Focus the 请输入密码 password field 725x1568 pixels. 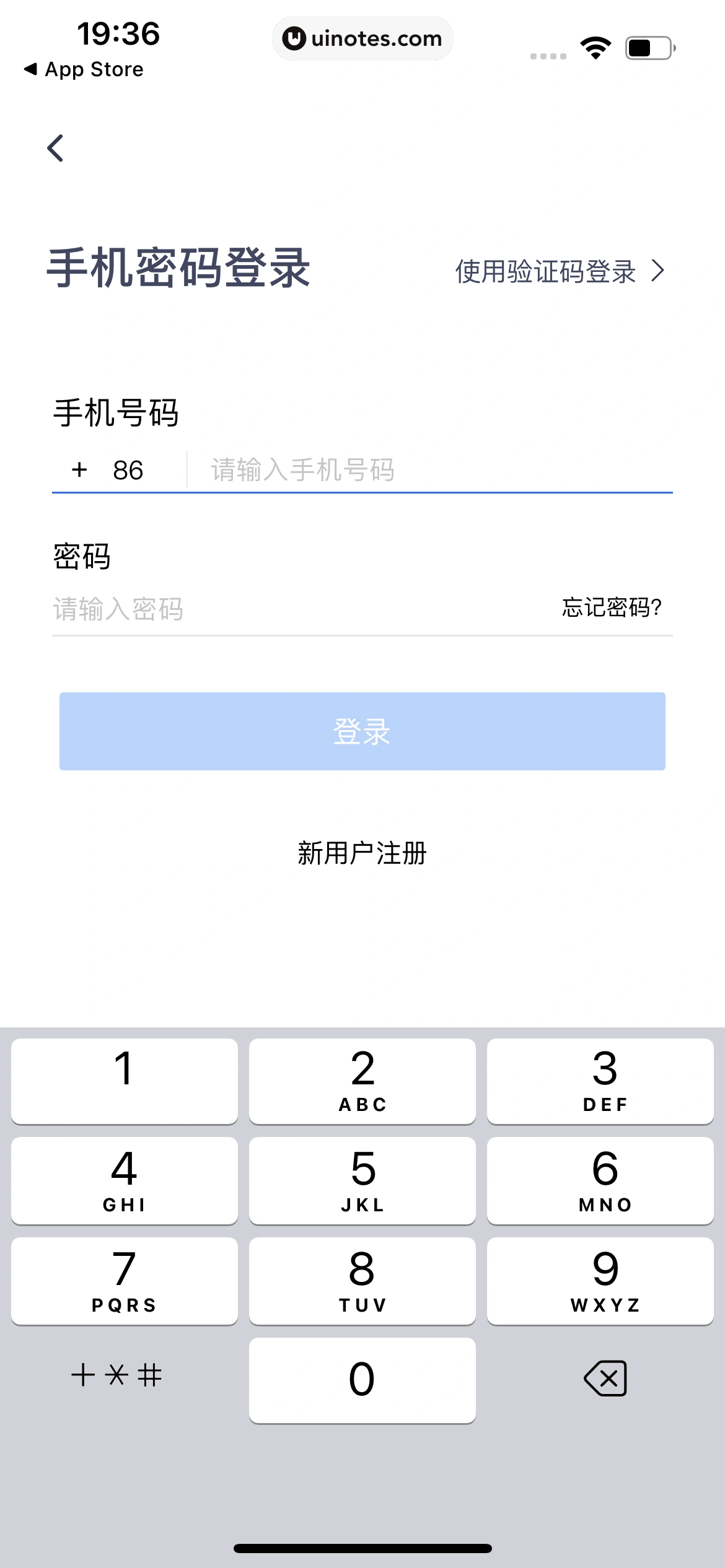[248, 610]
